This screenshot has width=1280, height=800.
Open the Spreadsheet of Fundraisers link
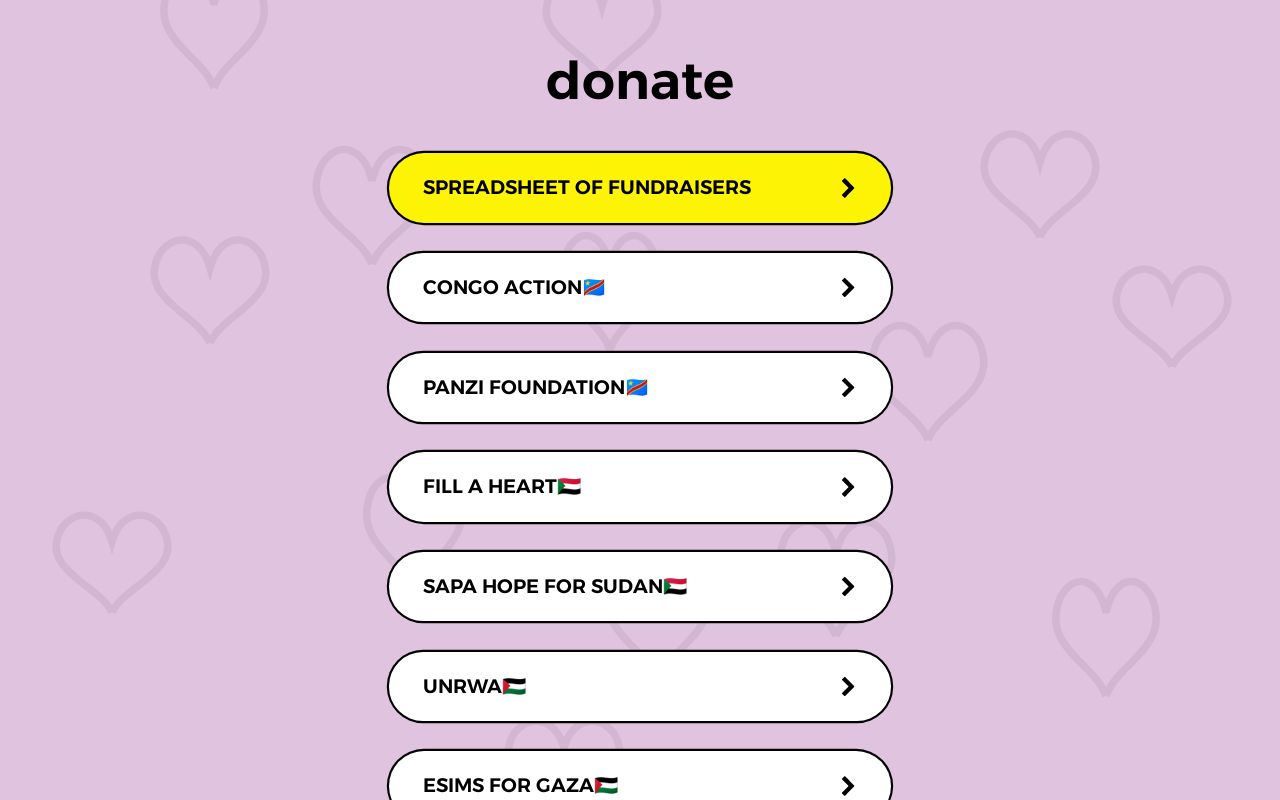tap(639, 188)
